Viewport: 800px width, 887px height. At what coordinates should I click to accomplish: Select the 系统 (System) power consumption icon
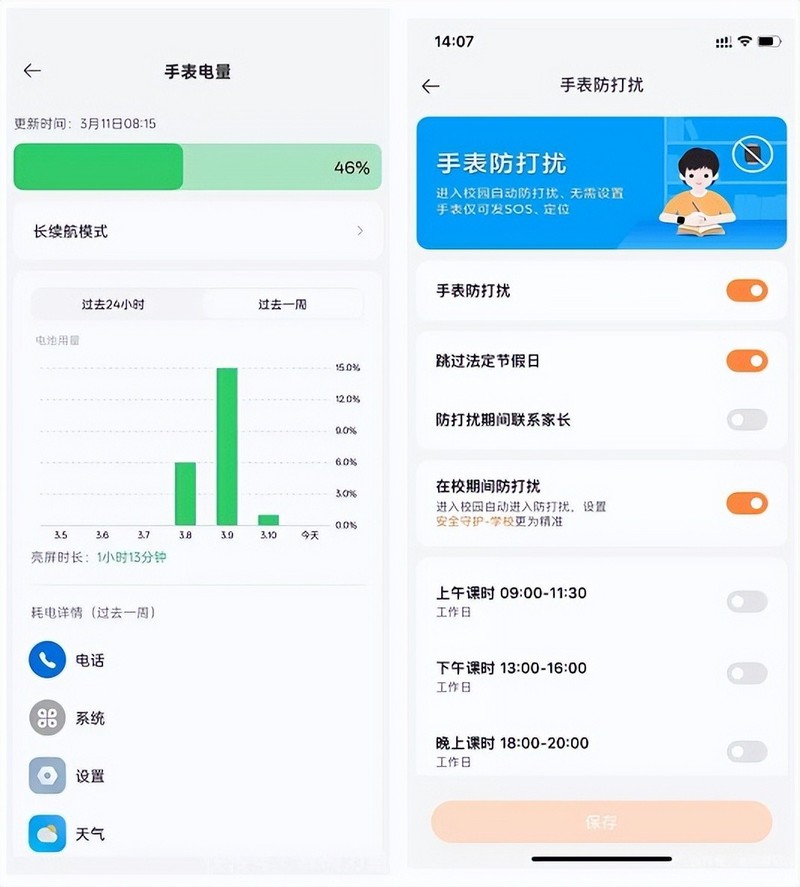[47, 718]
